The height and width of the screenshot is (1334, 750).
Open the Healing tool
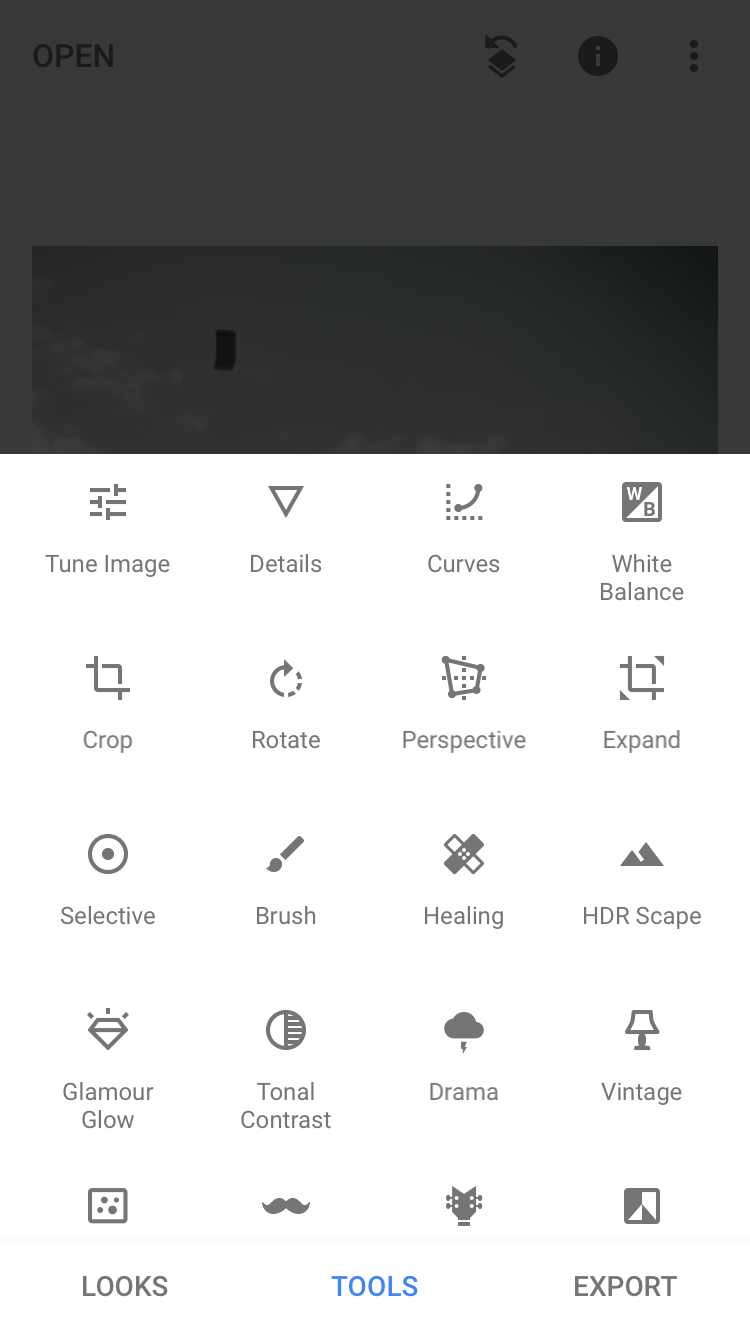[464, 880]
